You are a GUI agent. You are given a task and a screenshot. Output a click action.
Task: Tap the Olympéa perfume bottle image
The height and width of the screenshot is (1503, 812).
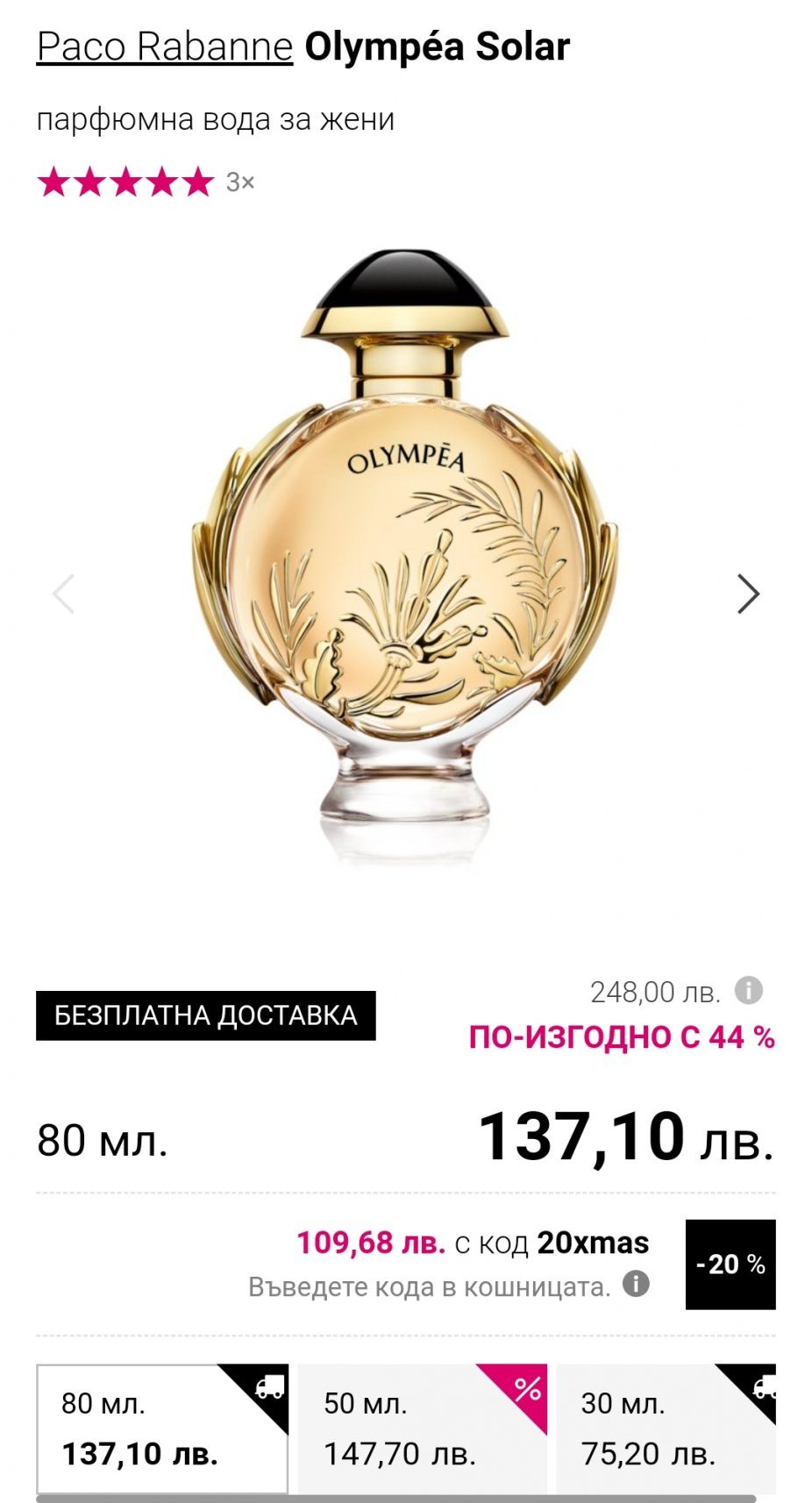point(405,558)
